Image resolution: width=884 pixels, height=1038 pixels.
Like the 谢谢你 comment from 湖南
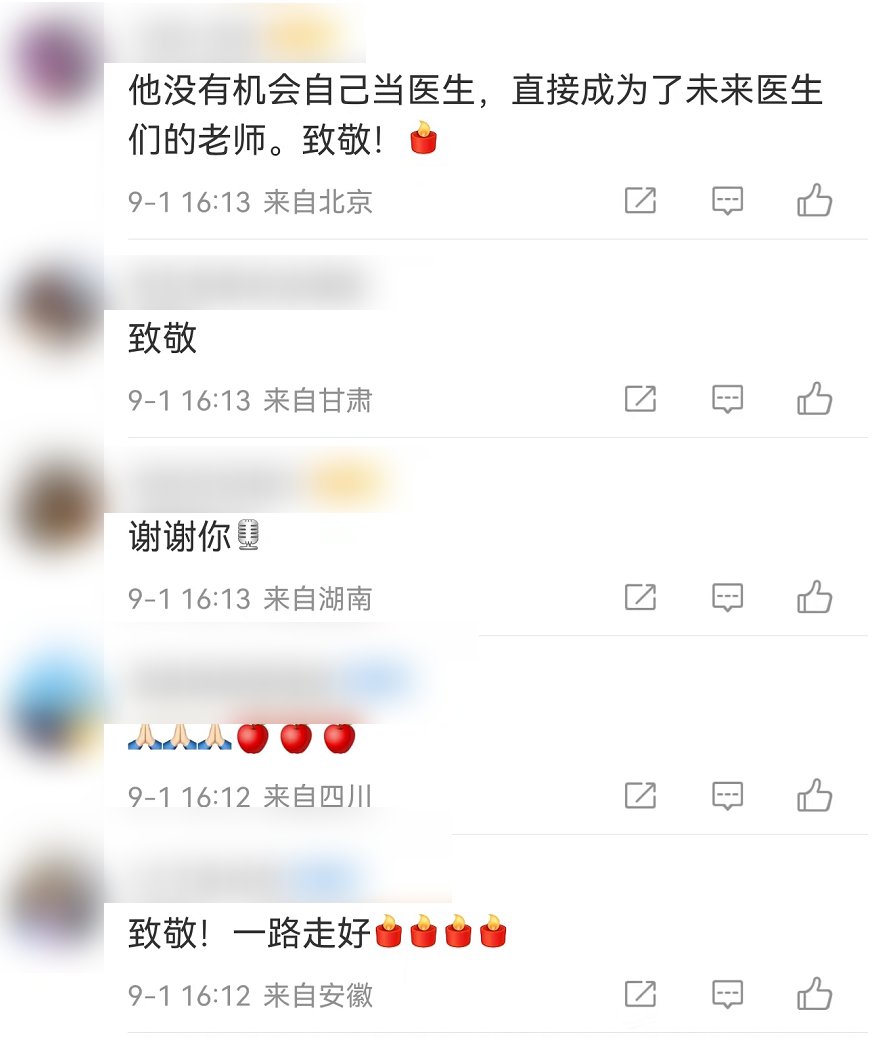pyautogui.click(x=814, y=597)
